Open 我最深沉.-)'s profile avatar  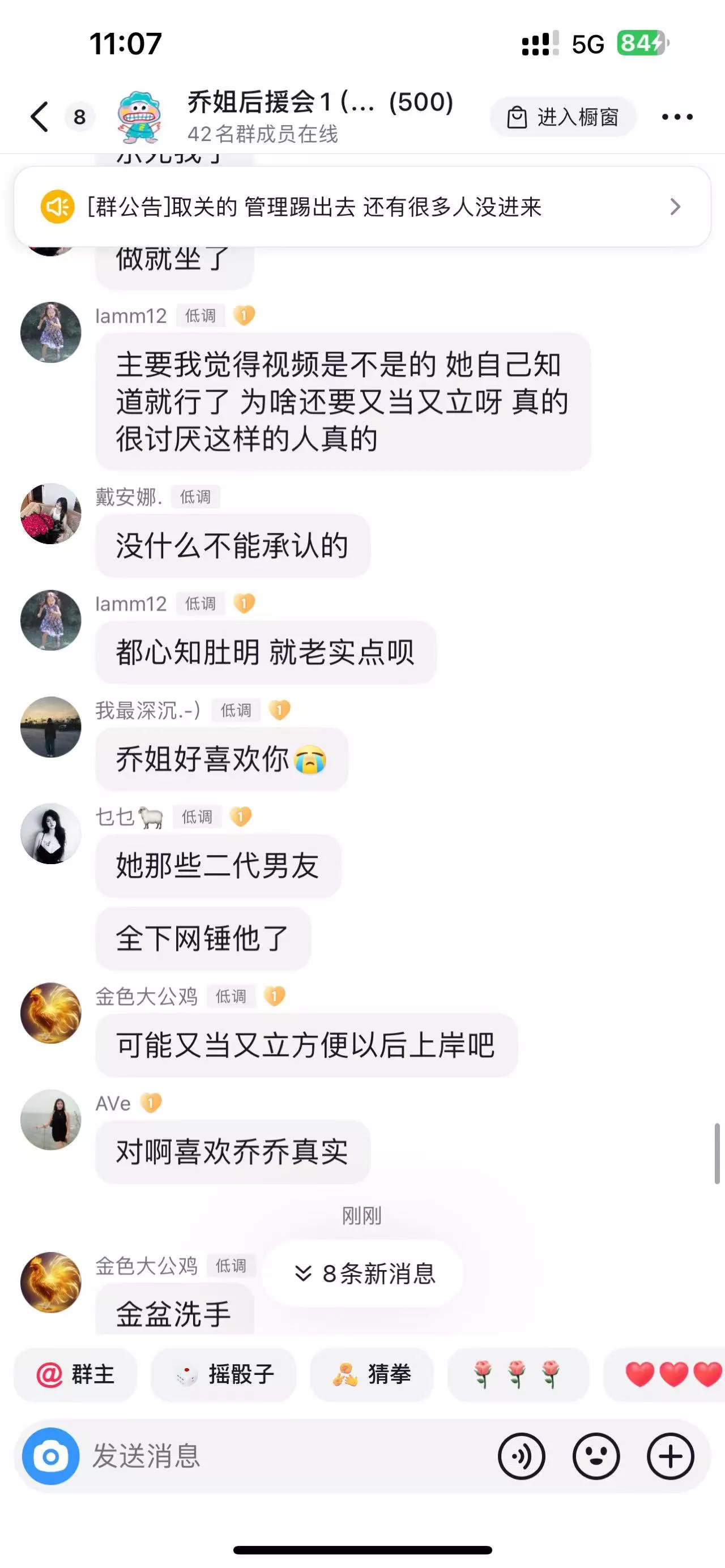pyautogui.click(x=50, y=727)
